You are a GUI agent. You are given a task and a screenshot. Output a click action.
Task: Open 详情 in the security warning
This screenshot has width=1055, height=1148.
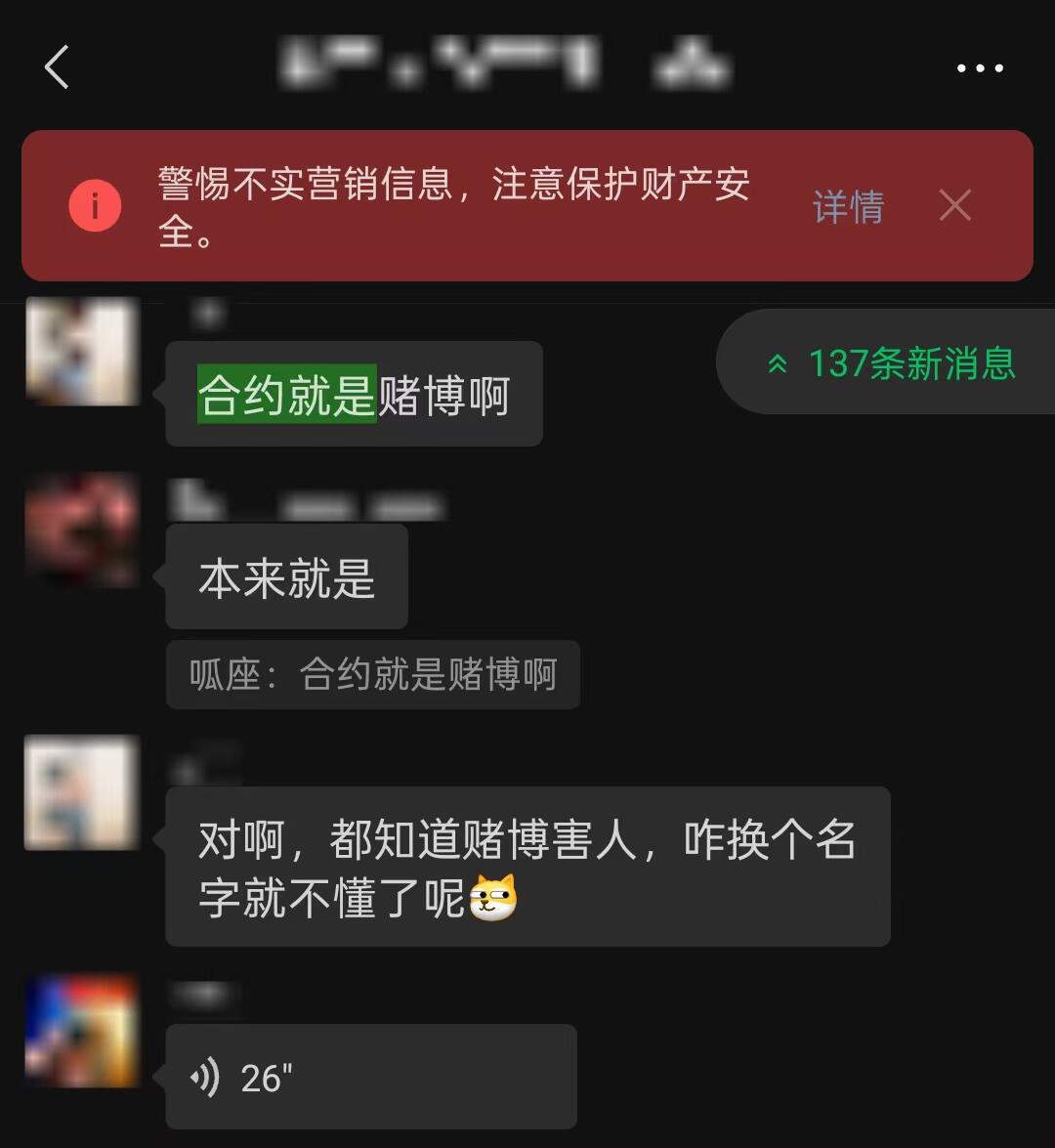[848, 205]
